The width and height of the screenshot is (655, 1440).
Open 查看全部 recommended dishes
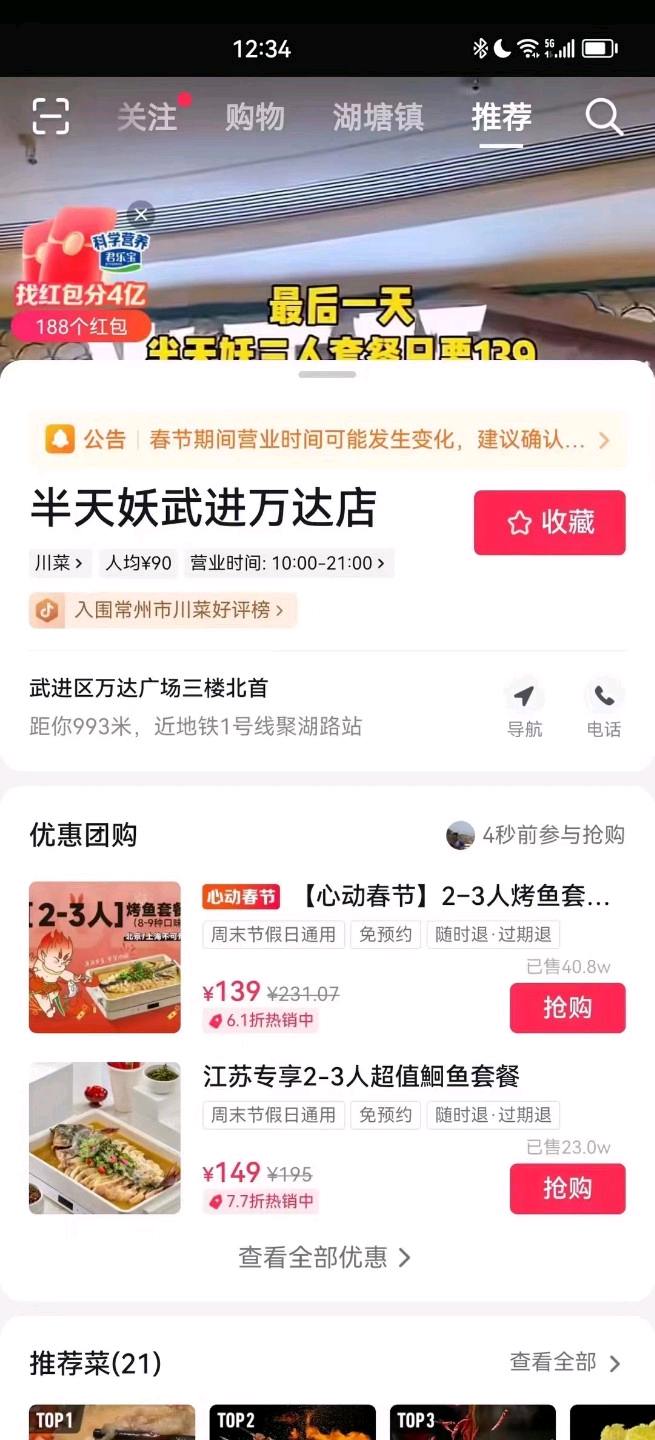tap(566, 1362)
